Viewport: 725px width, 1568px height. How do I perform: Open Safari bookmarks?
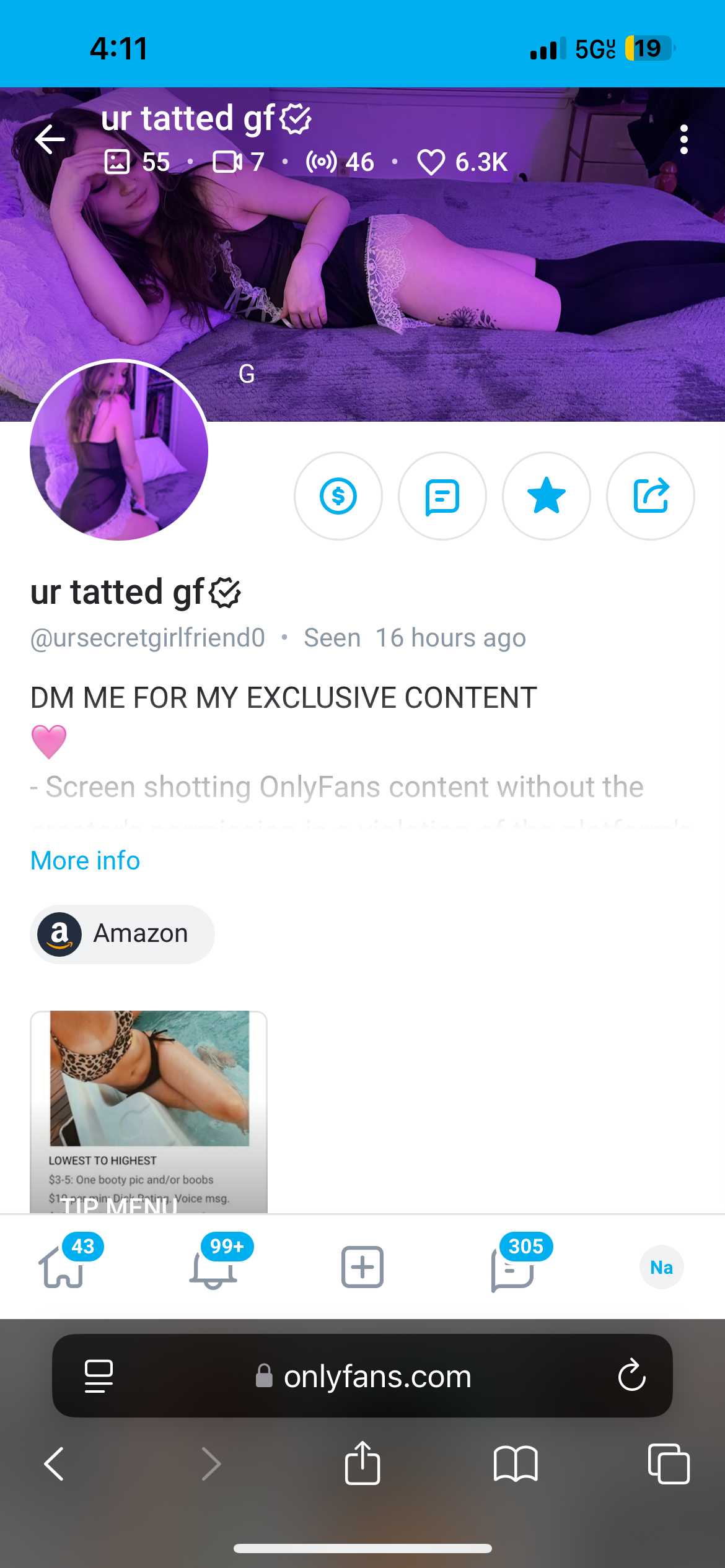516,1464
